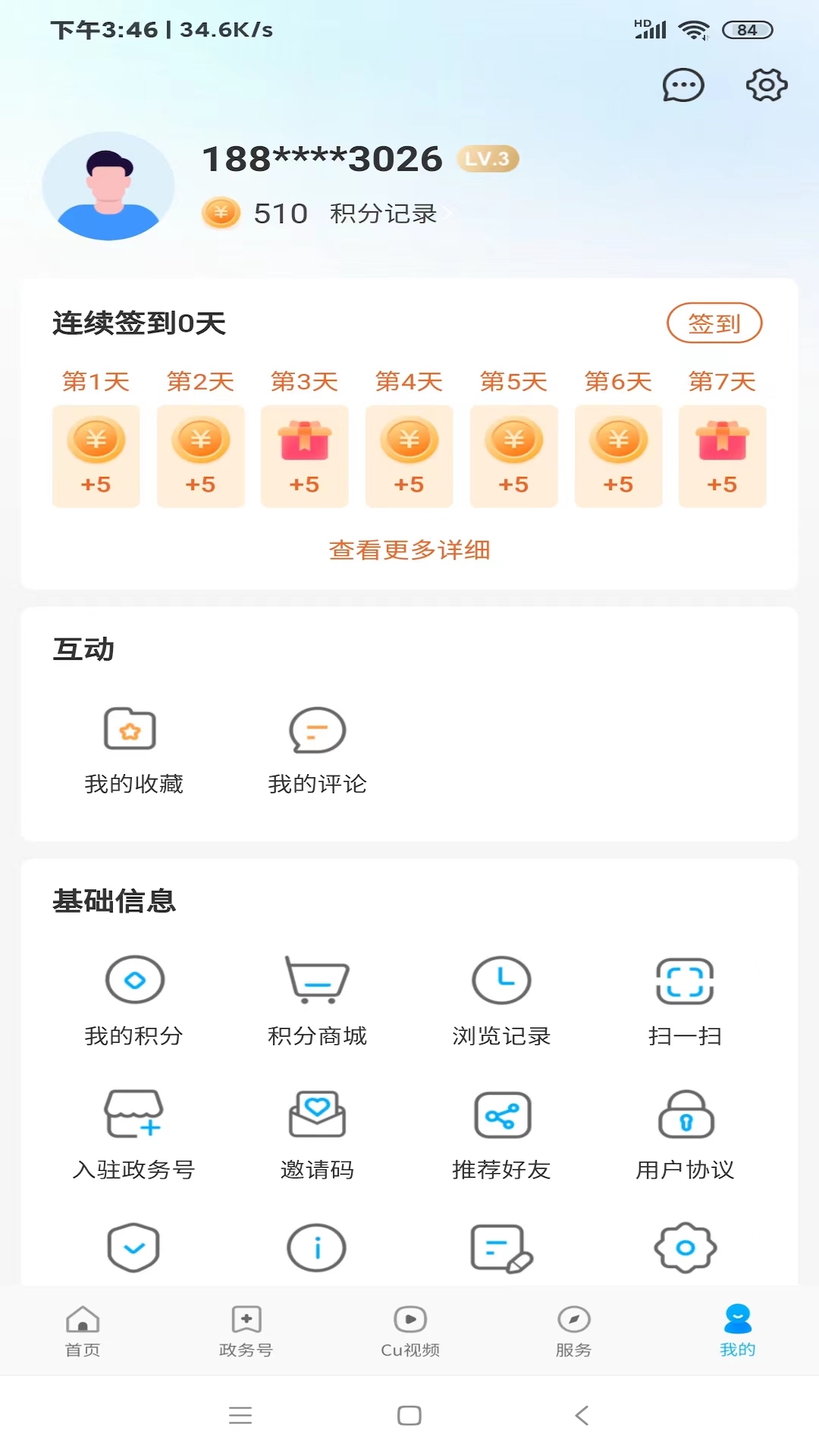The image size is (819, 1456).
Task: Open the 扫一扫 scan icon
Action: (x=684, y=981)
